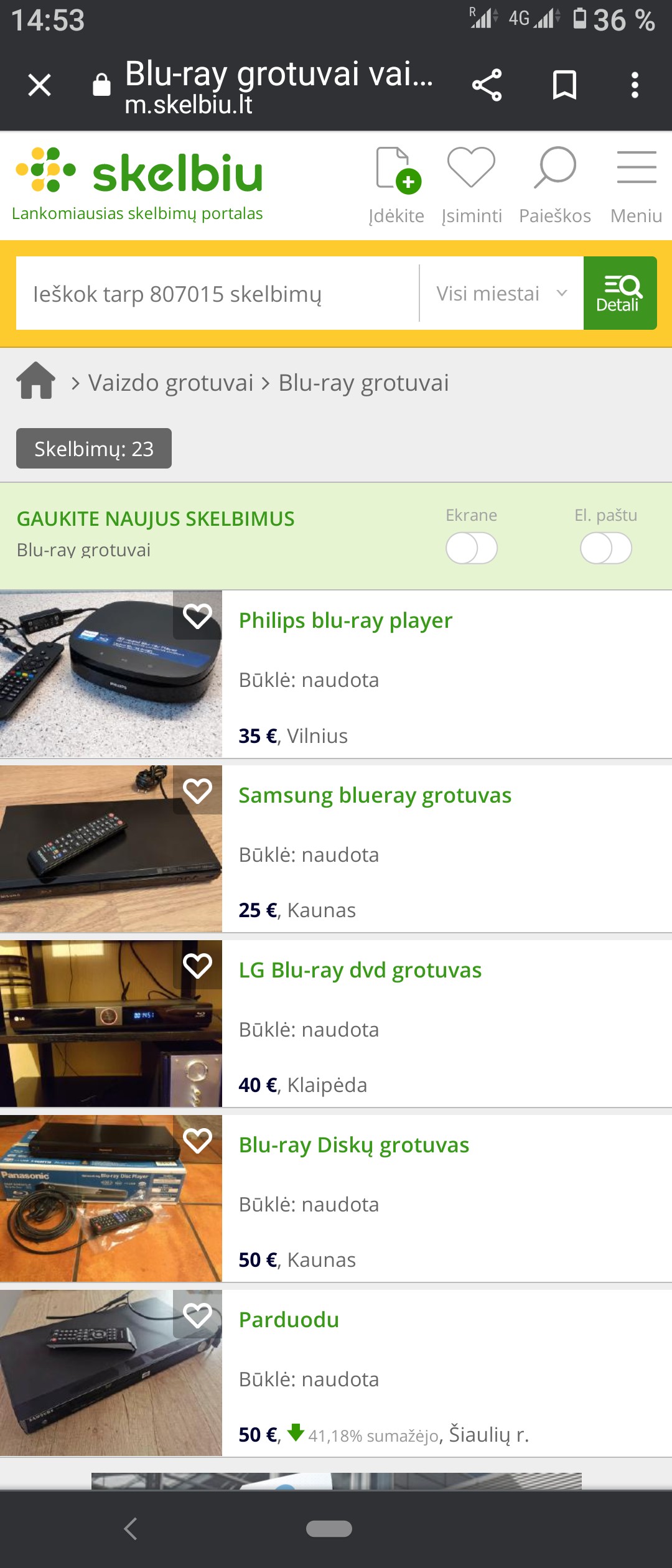Open the LG Blu-ray dvd grotuvas listing
The image size is (672, 1568).
point(360,970)
